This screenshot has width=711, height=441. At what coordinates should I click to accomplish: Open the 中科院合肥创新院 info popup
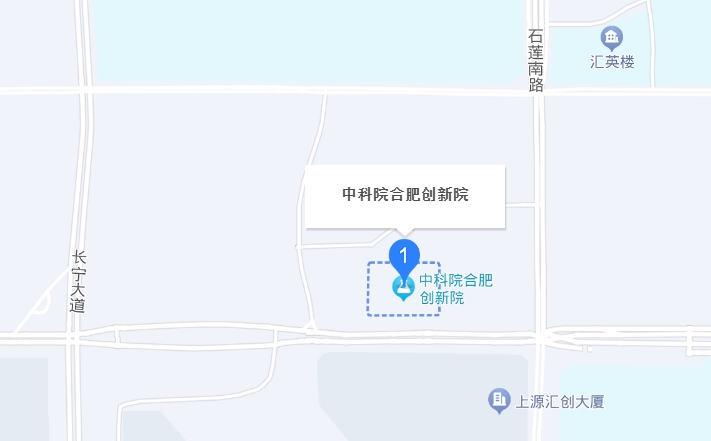[405, 196]
